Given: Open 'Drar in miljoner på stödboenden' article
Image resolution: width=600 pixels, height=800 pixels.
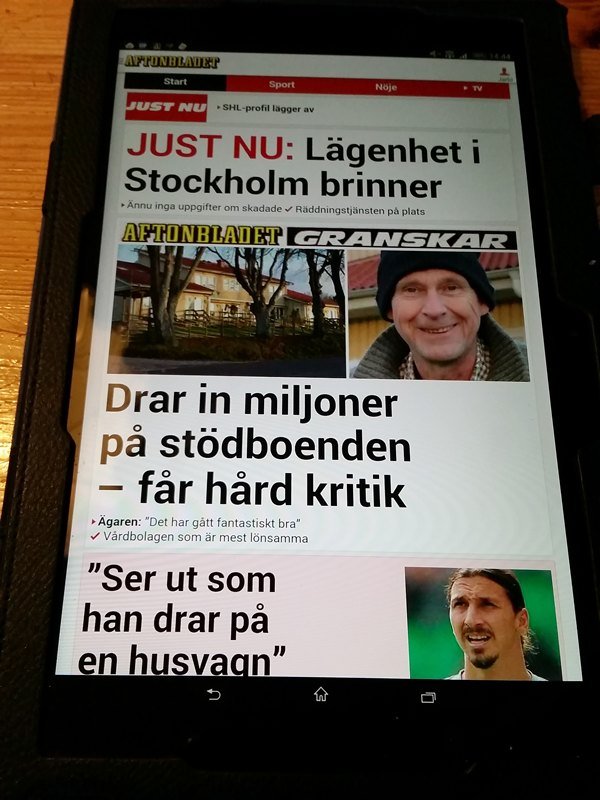Looking at the screenshot, I should (256, 446).
